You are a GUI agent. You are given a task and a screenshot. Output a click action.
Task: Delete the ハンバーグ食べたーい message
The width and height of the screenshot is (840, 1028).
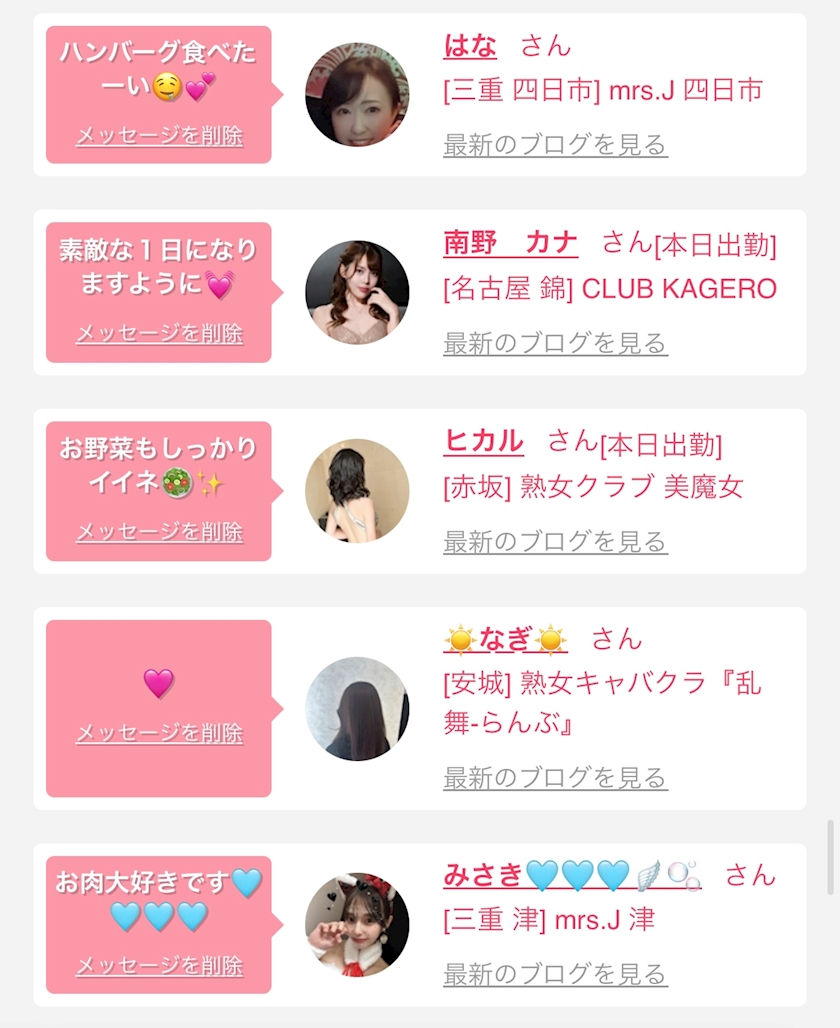[x=159, y=136]
